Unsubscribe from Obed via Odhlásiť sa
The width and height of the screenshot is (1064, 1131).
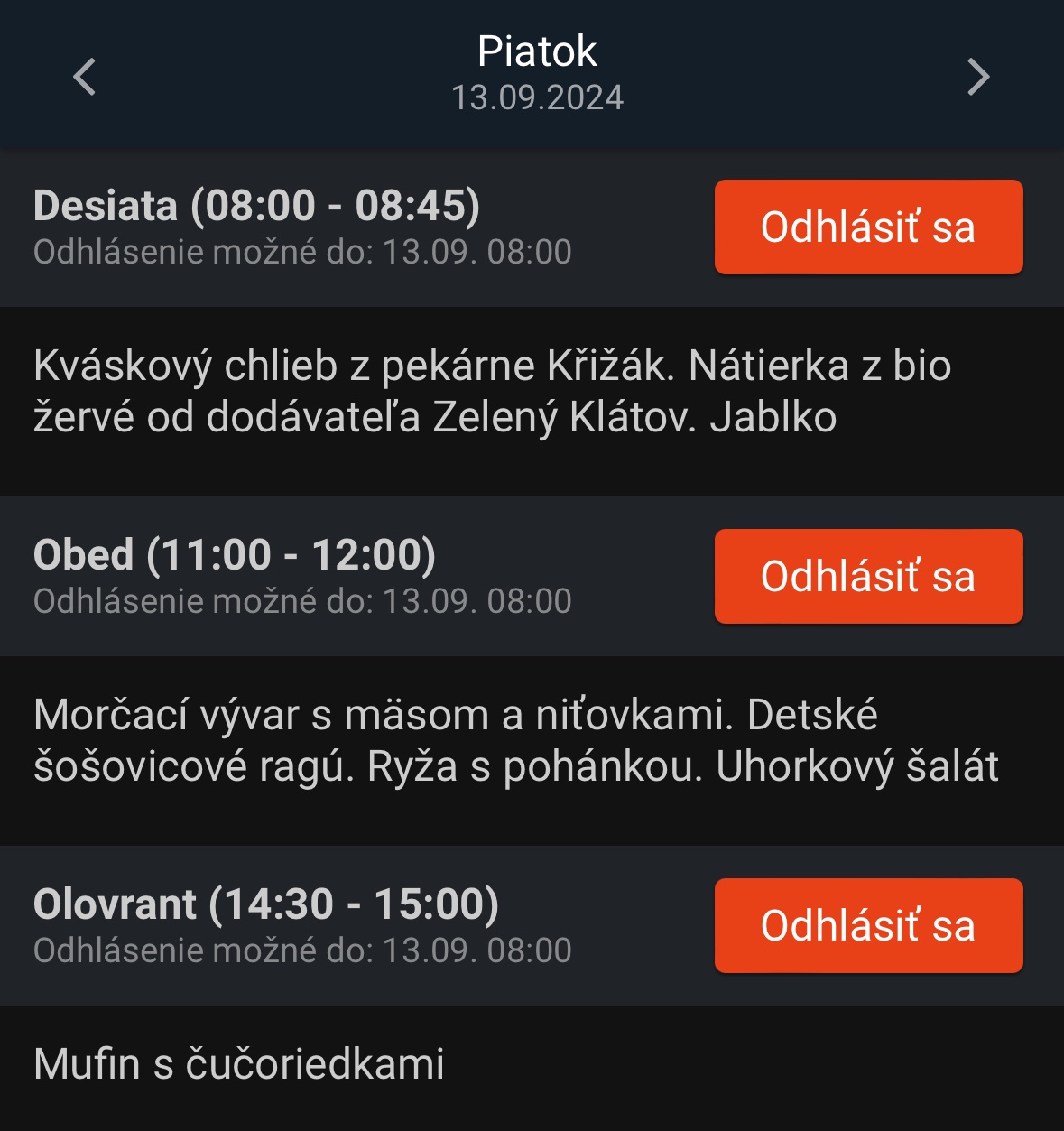pos(868,576)
